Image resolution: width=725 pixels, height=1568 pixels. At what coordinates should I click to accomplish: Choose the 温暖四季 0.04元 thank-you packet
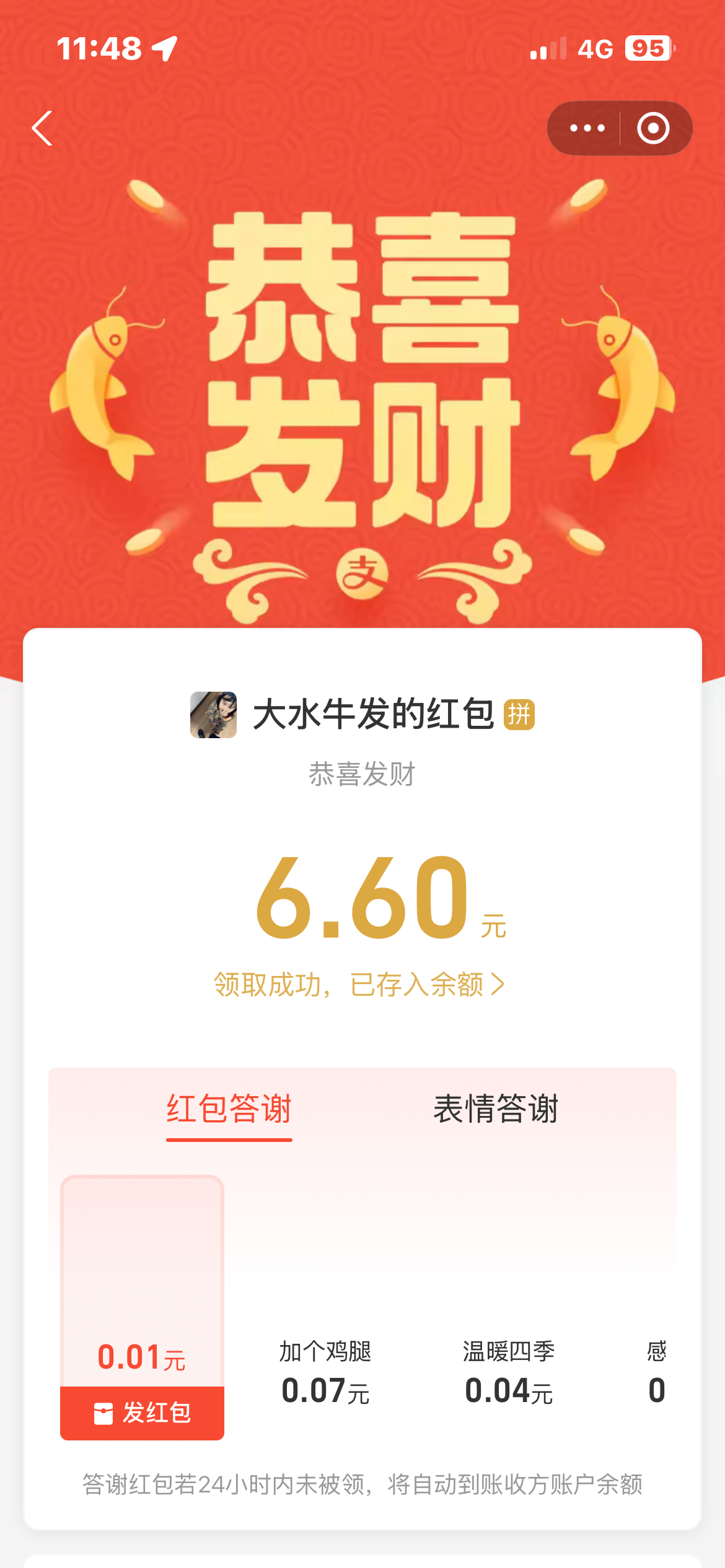[x=509, y=1371]
